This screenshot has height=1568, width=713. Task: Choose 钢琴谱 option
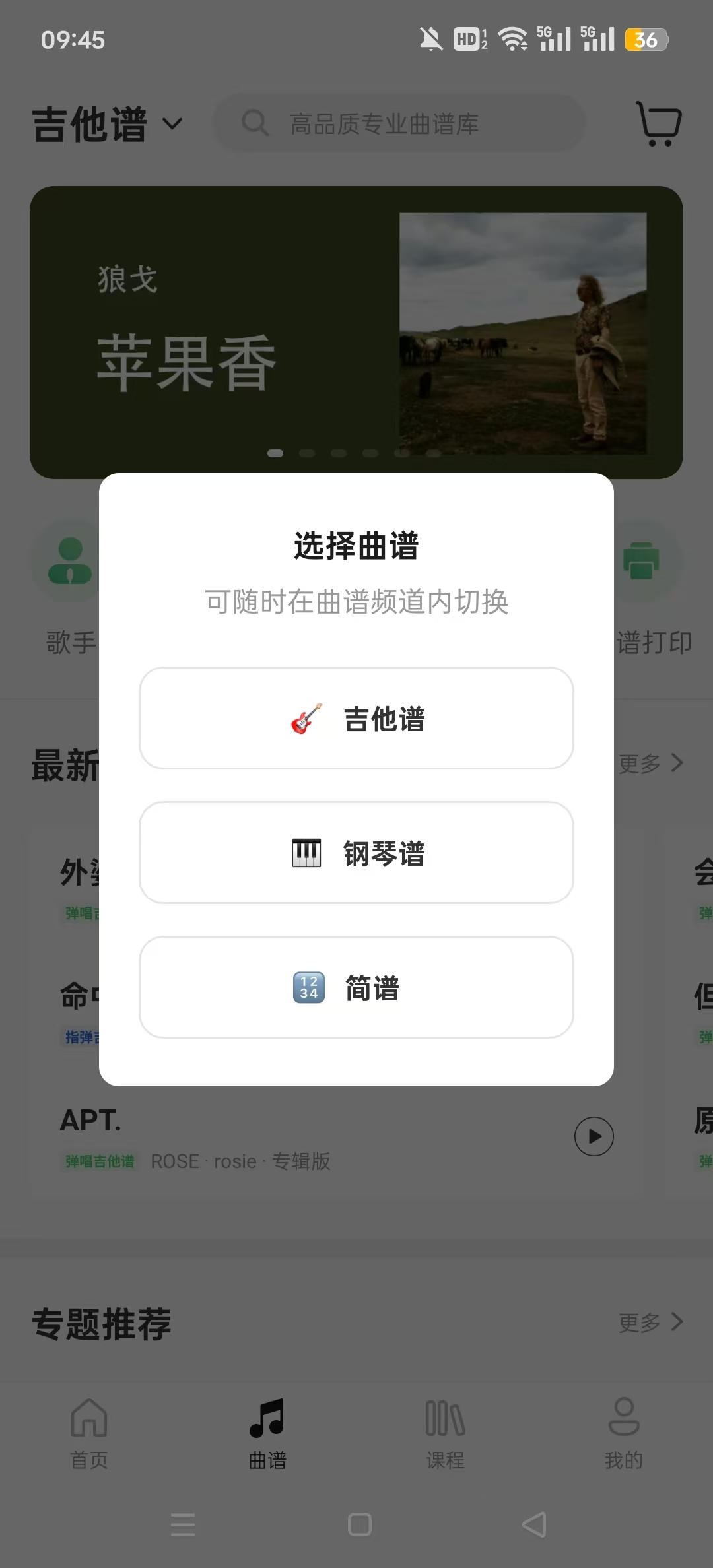(356, 853)
